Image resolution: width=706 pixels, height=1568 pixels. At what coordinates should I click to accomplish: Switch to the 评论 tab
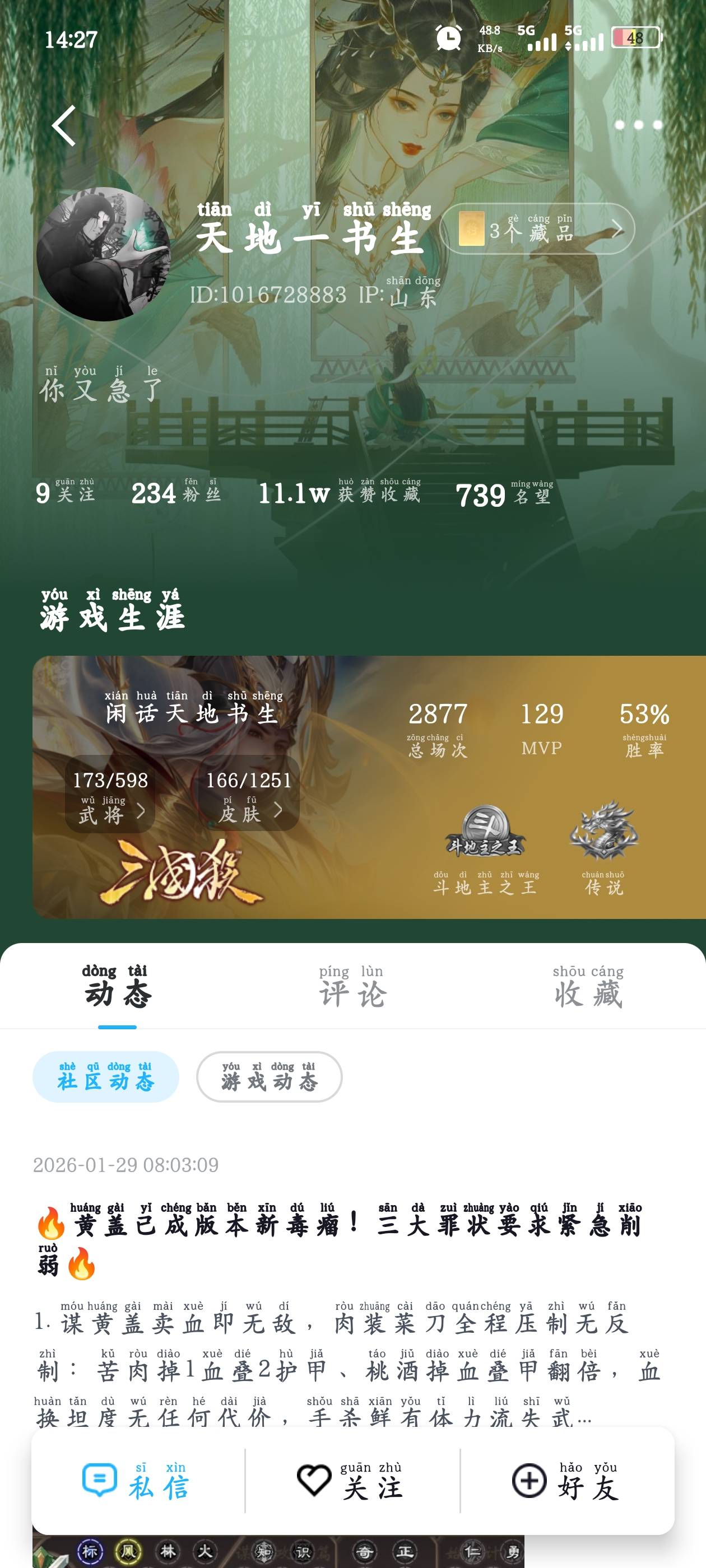point(352,987)
